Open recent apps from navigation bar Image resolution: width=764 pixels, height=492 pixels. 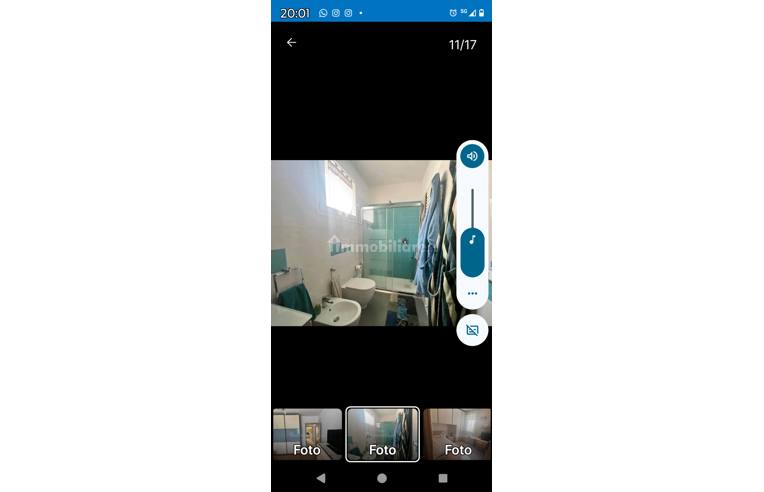coord(443,479)
